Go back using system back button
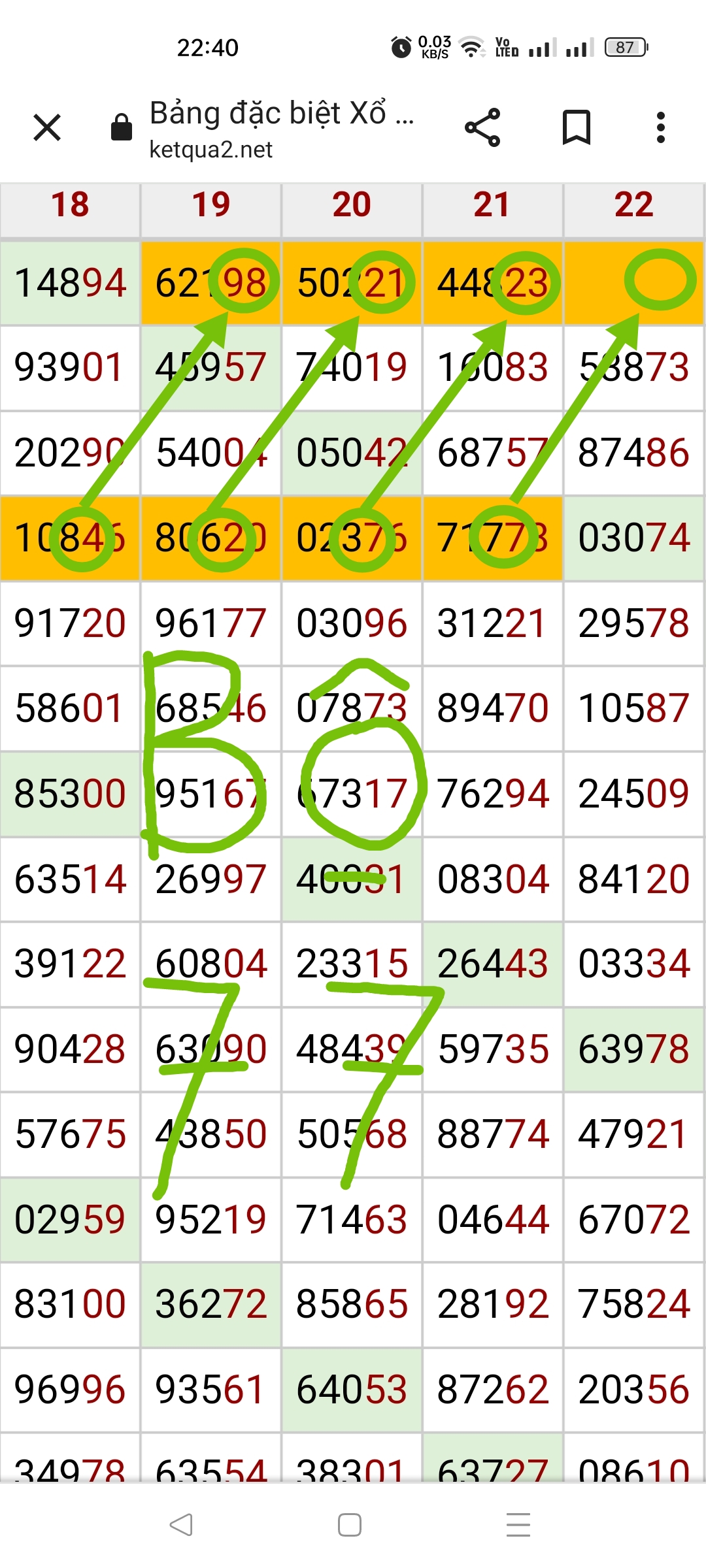Screen dimensions: 706x1568 click(181, 1525)
